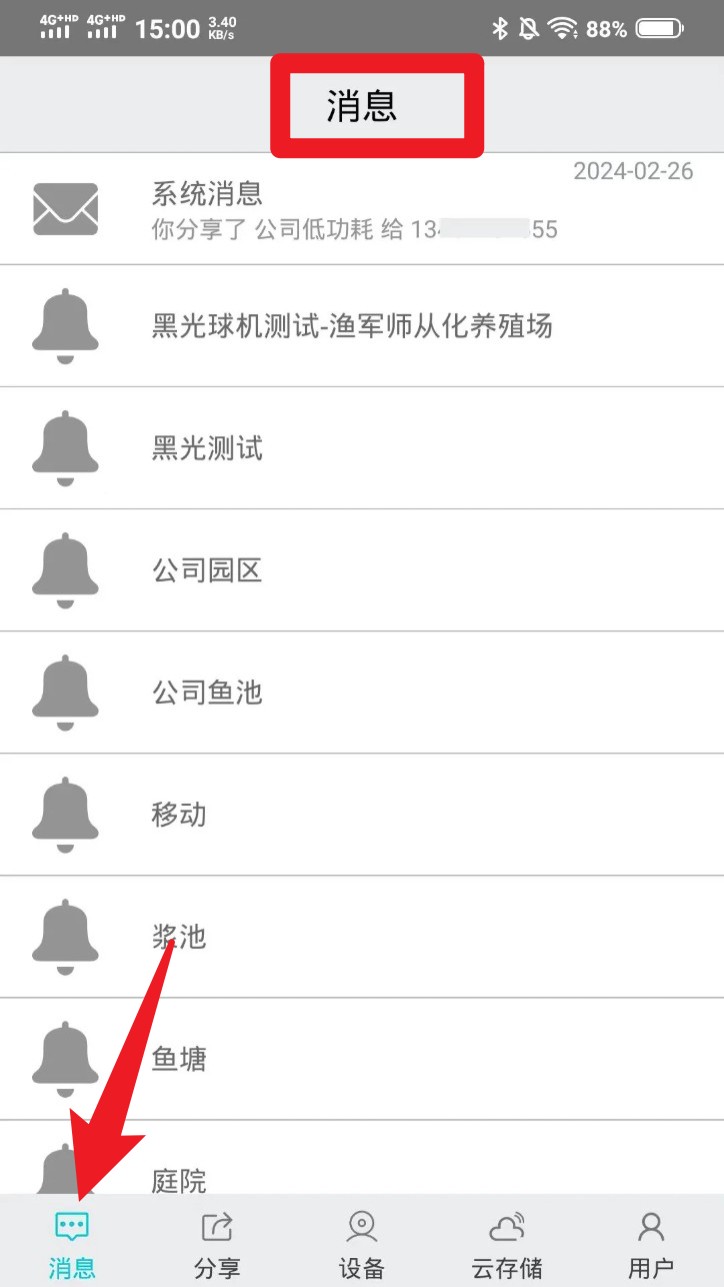Open 黑光球机测试-渔军师从化养殖场 notifications

tap(362, 326)
